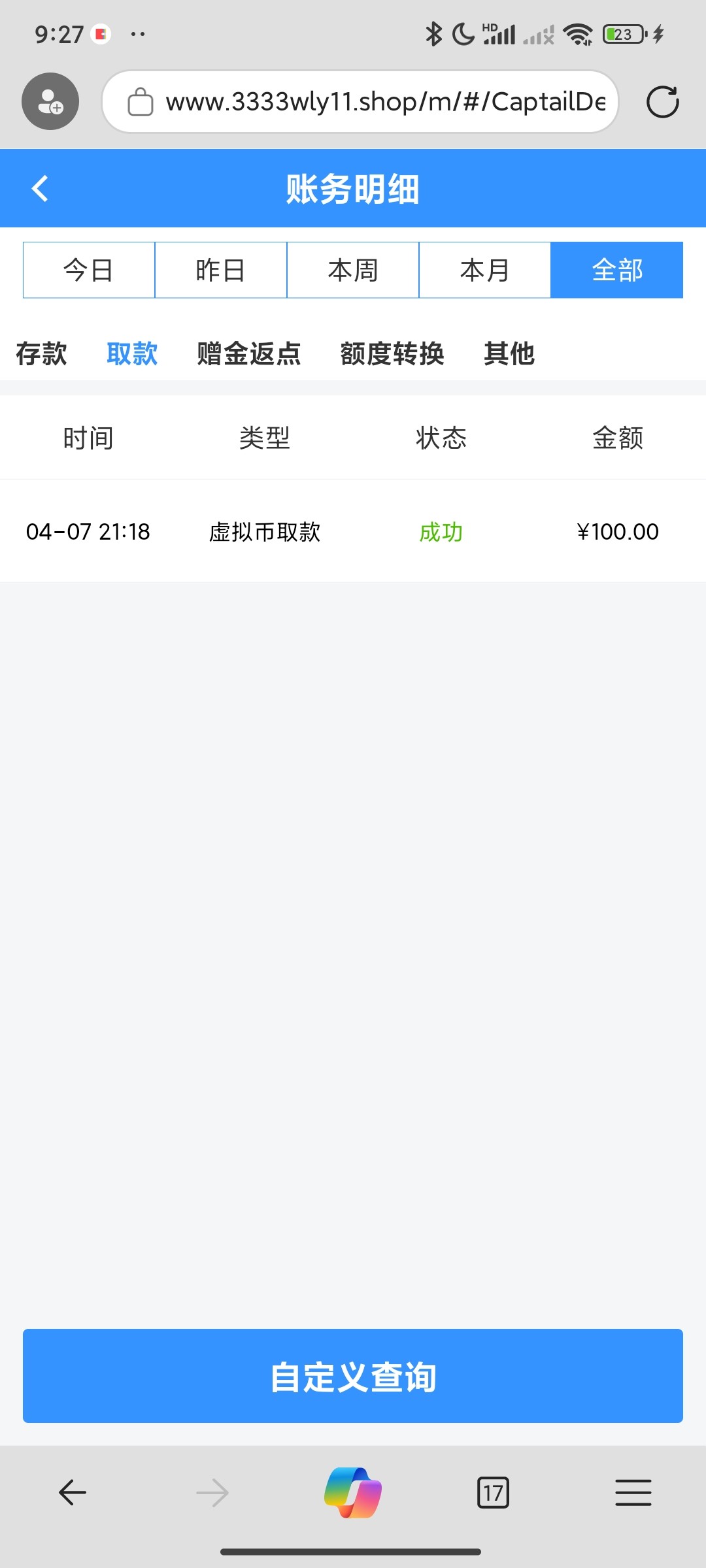Go back from 账务明细 page
Viewport: 706px width, 1568px height.
(41, 189)
